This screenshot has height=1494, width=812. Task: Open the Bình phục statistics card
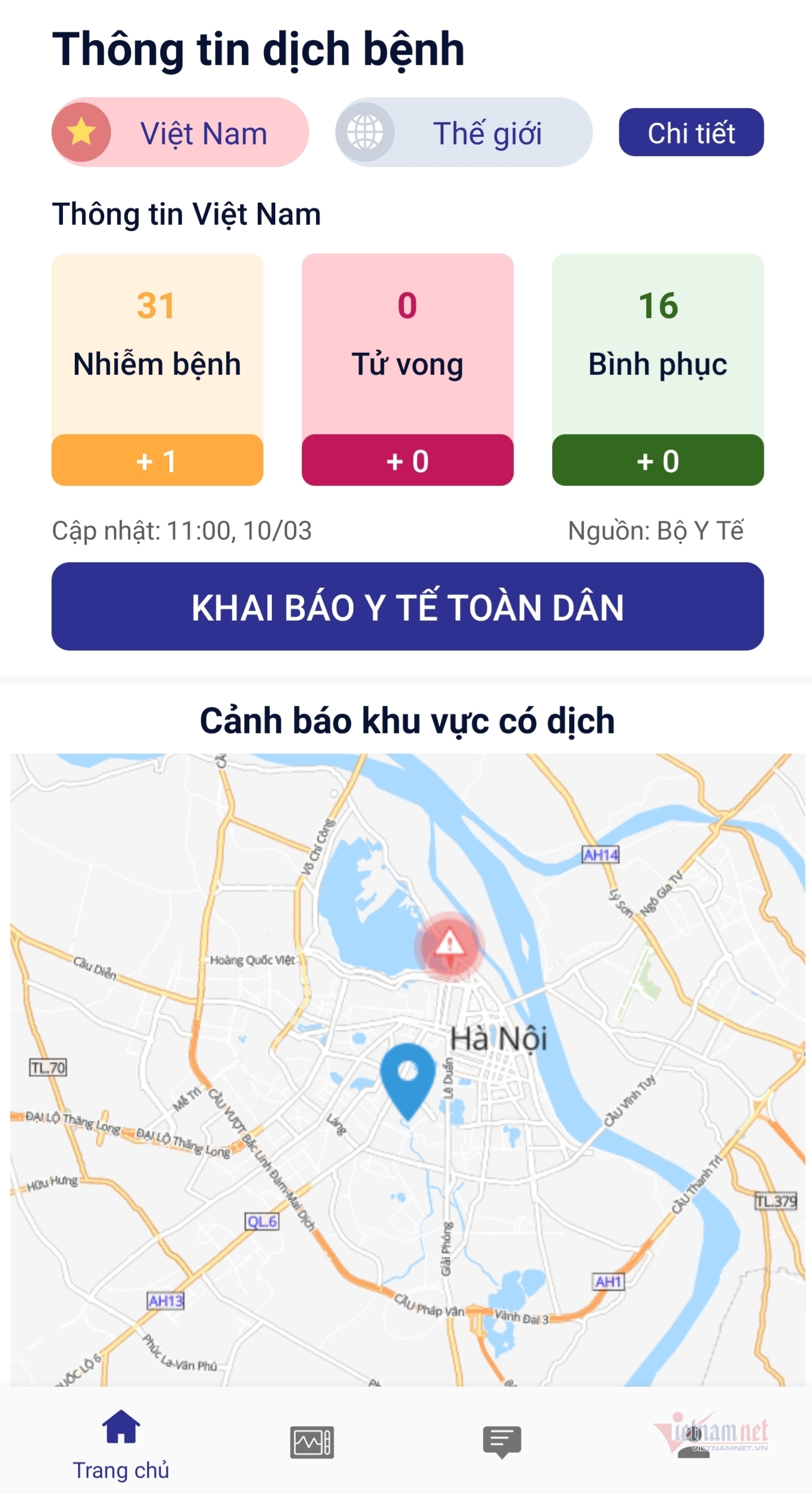pyautogui.click(x=657, y=342)
